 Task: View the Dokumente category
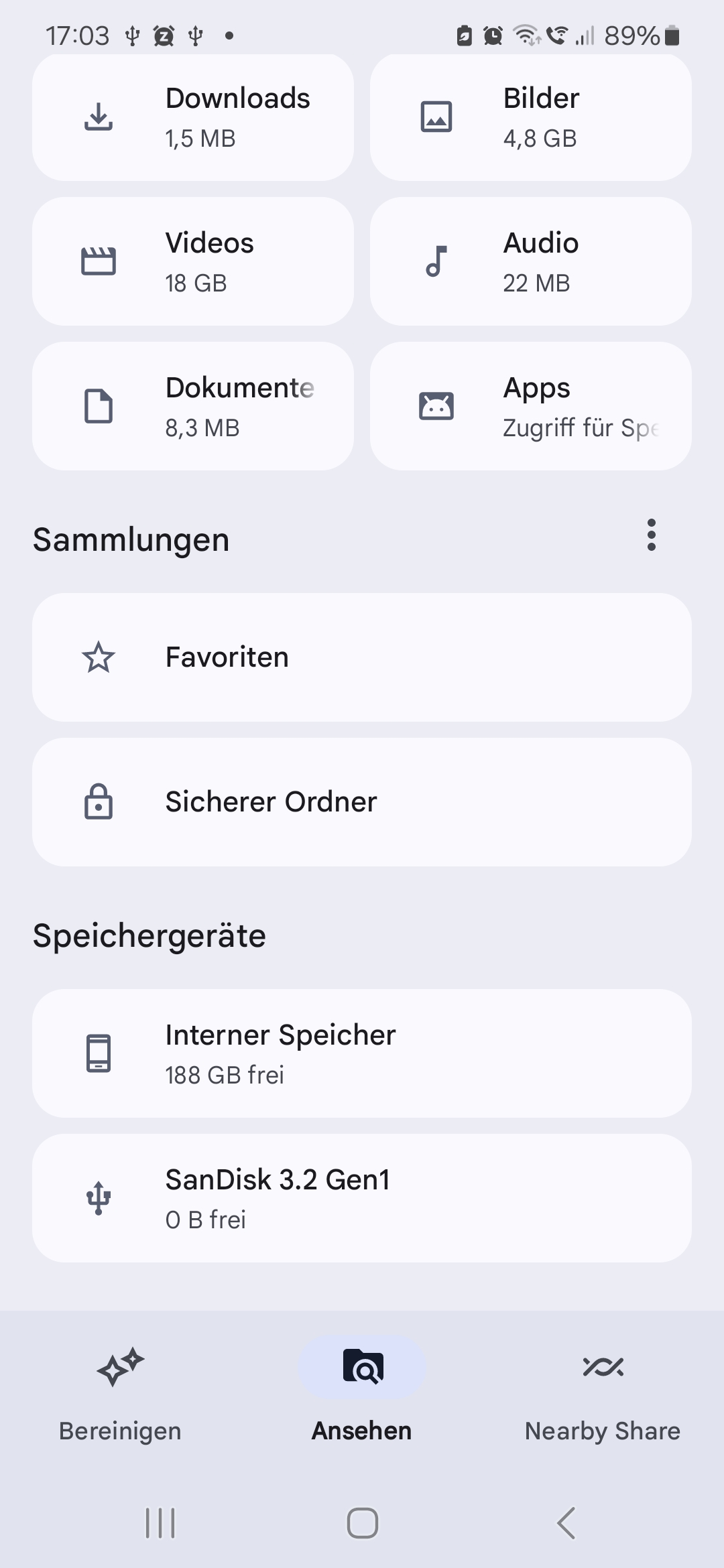click(193, 406)
